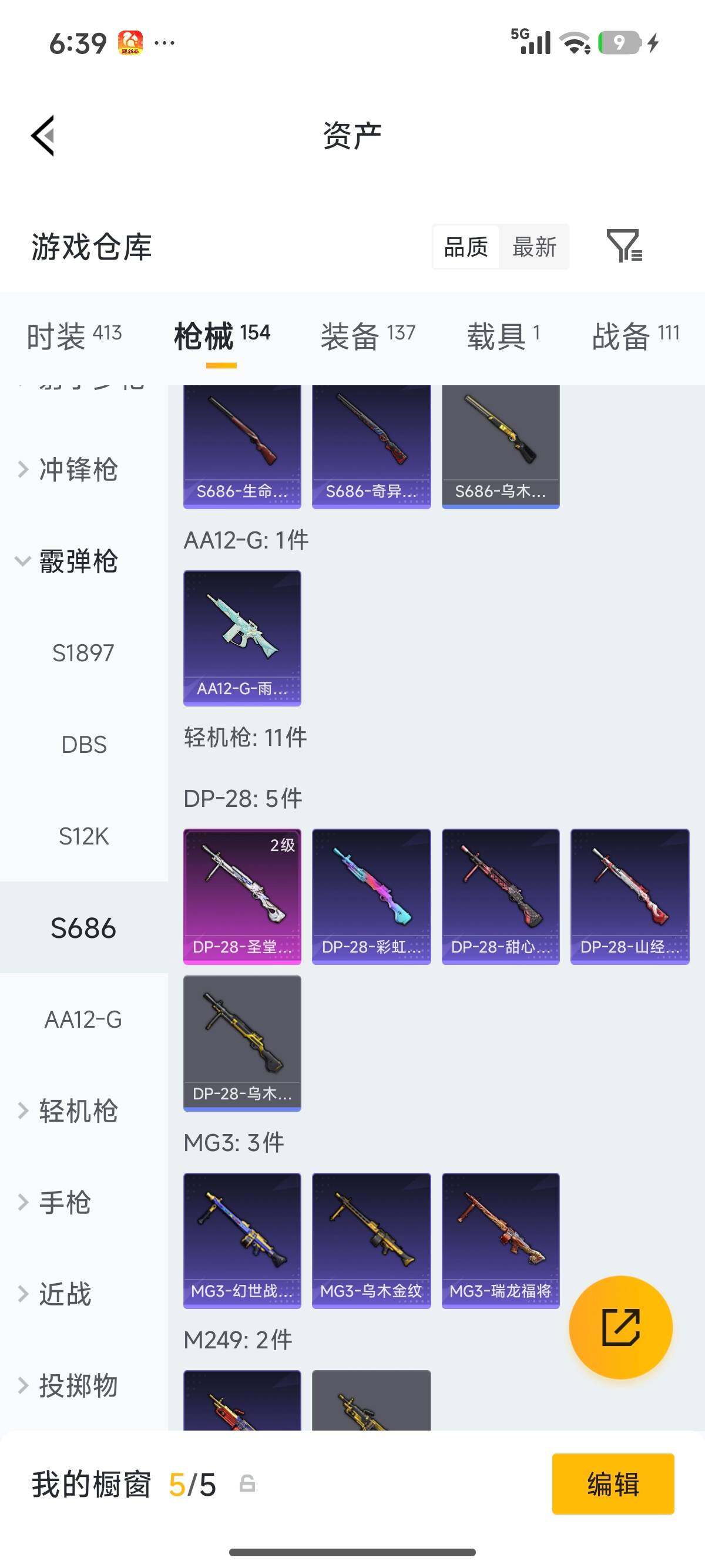Select S12K in the sidebar

click(x=83, y=836)
